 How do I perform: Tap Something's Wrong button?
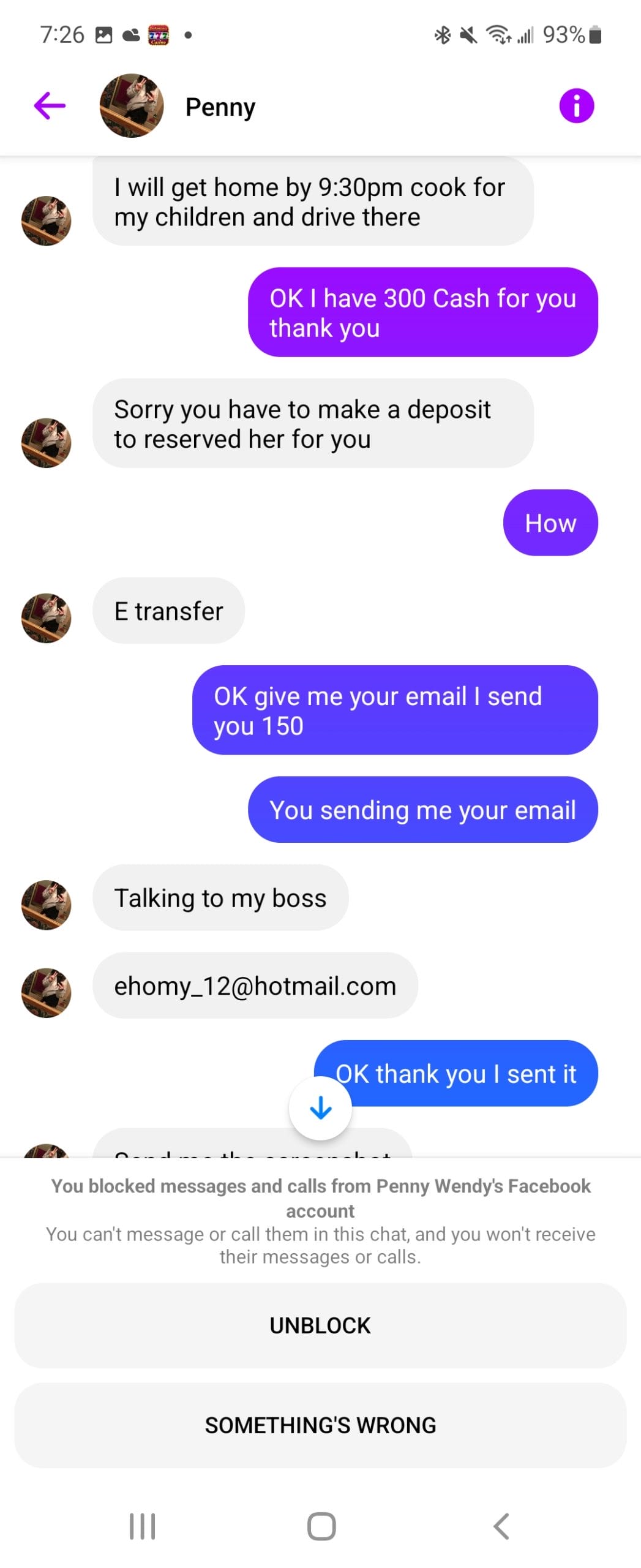(x=320, y=1425)
